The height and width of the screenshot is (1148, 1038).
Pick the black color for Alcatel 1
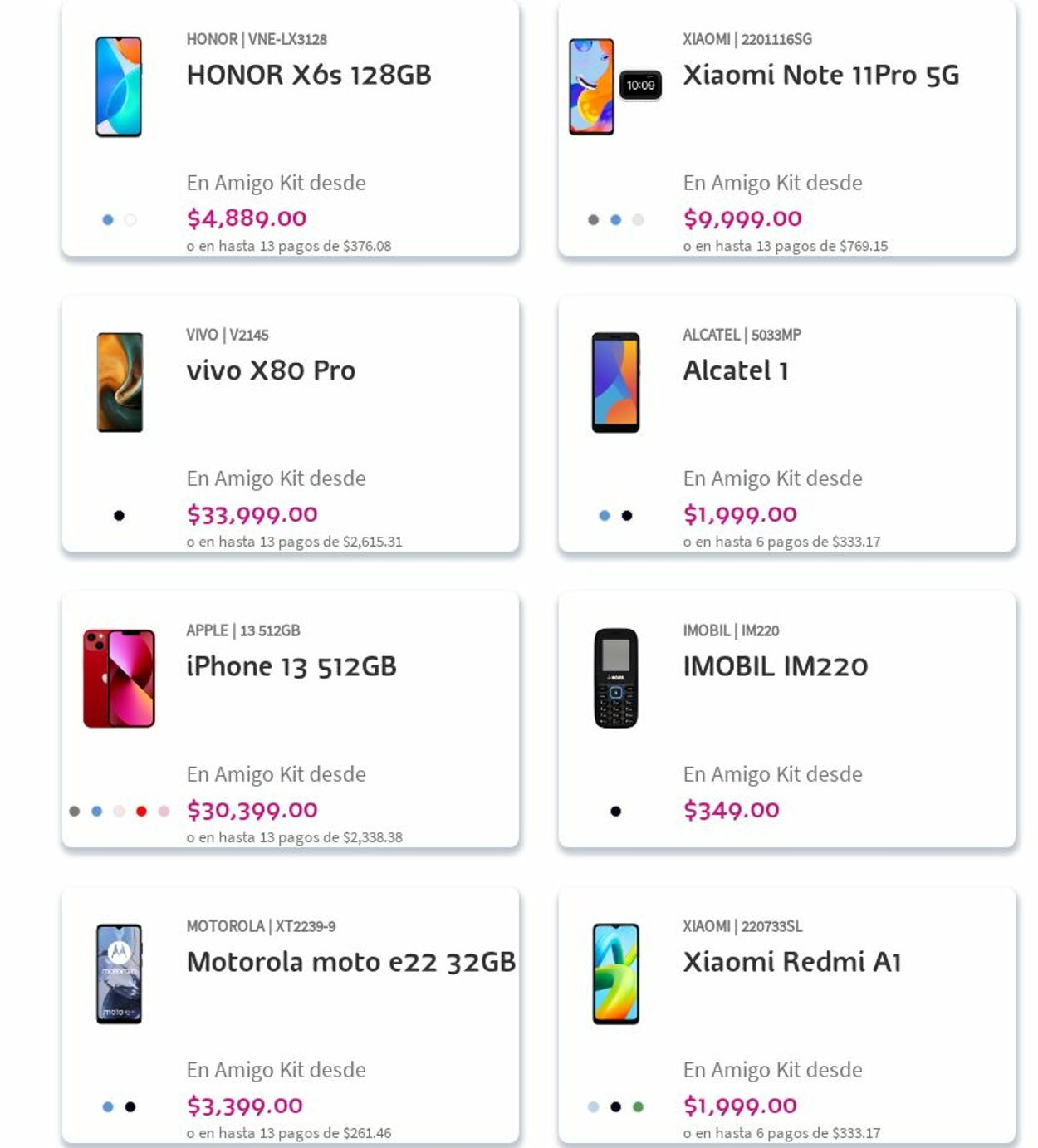point(627,516)
